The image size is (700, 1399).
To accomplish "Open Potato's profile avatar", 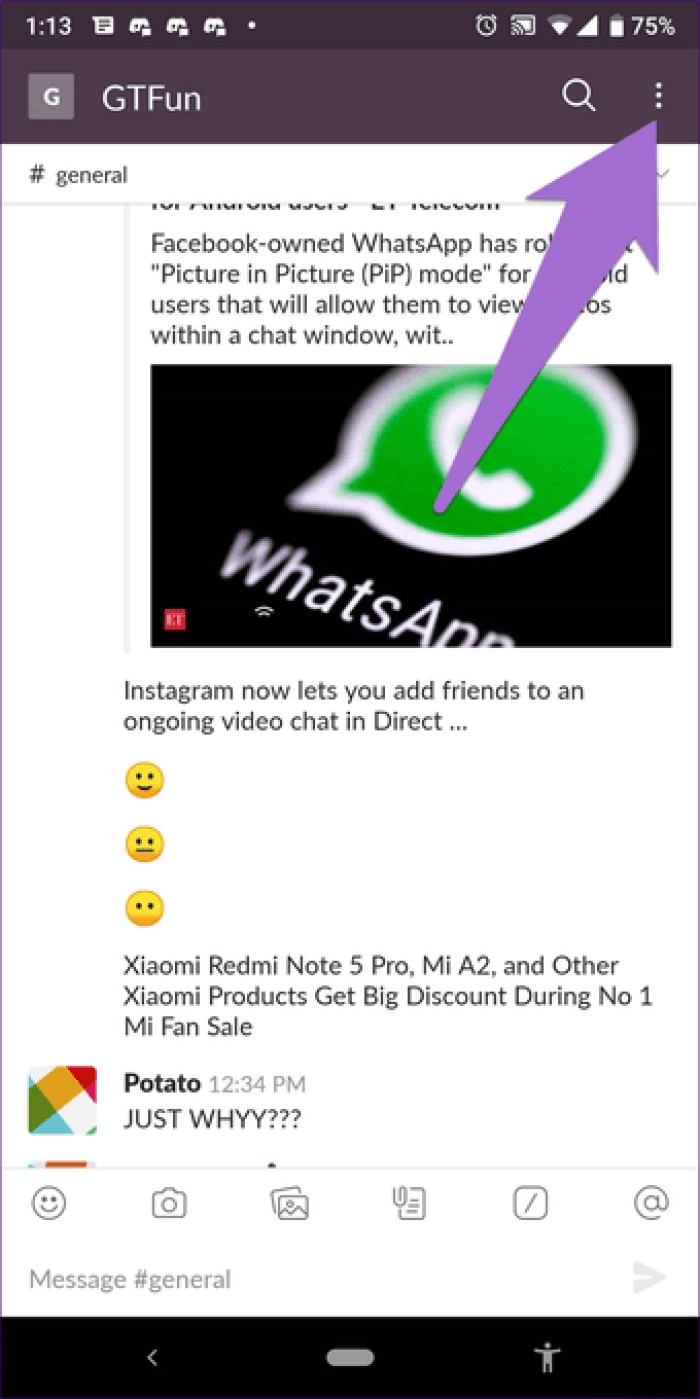I will (62, 1100).
